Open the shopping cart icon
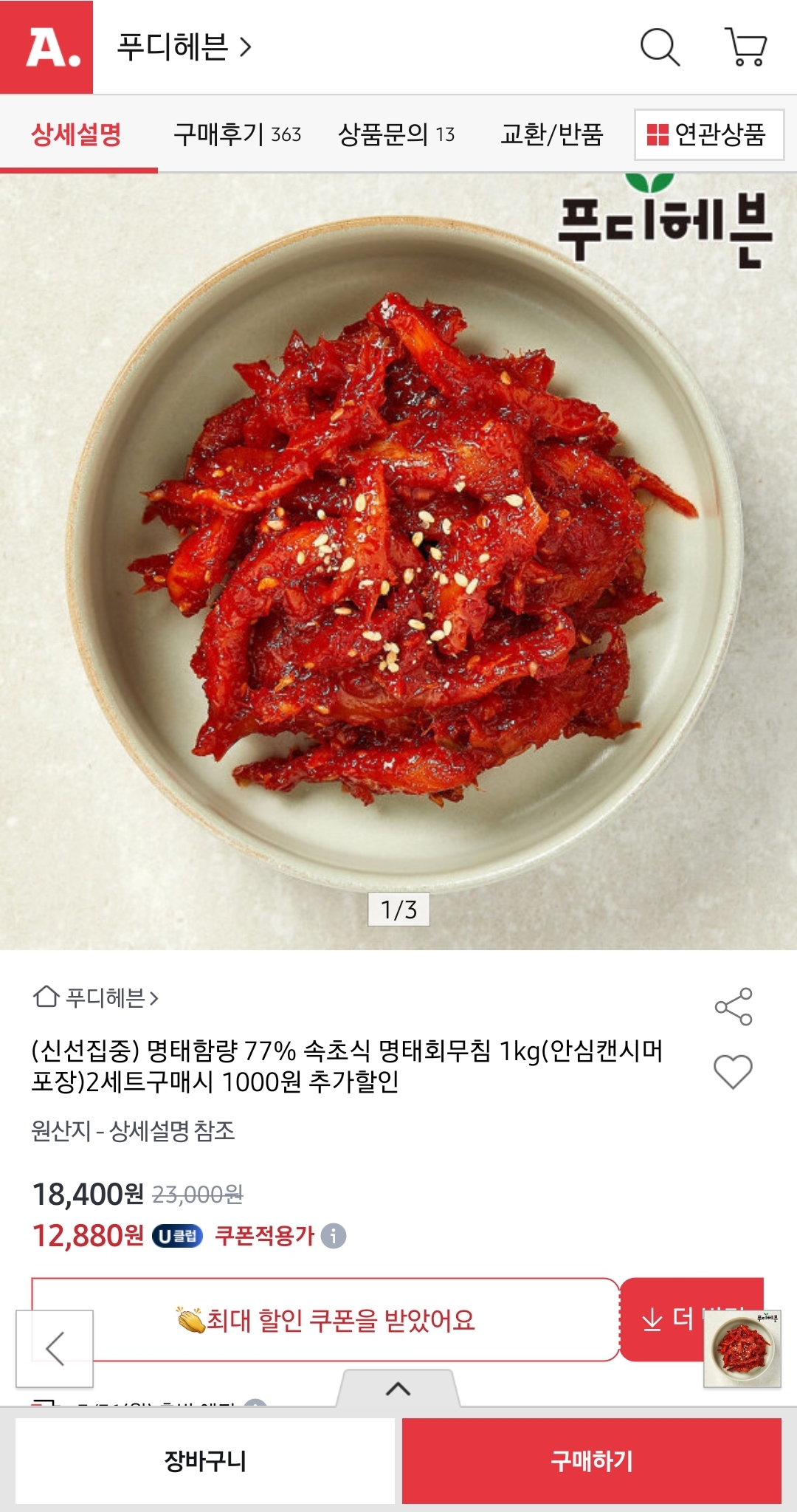 click(746, 48)
